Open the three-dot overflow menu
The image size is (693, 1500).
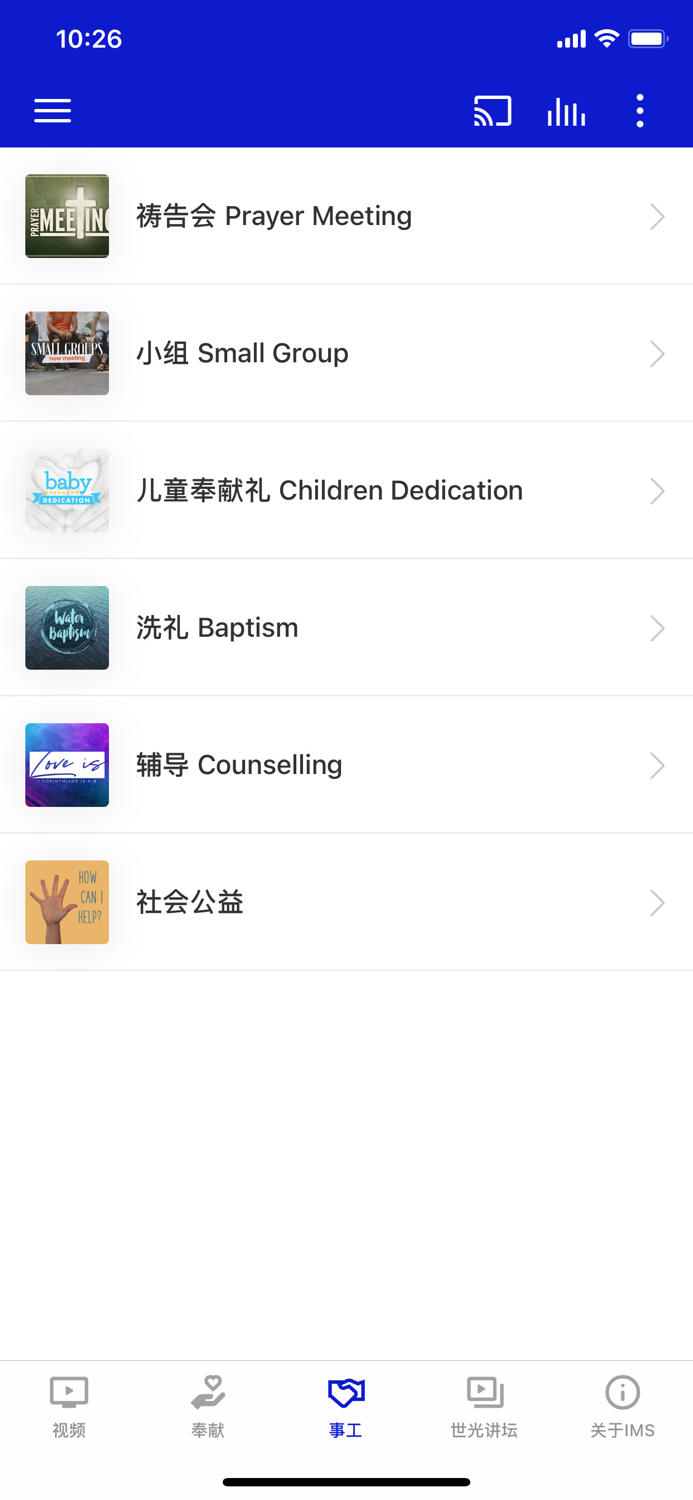point(640,111)
